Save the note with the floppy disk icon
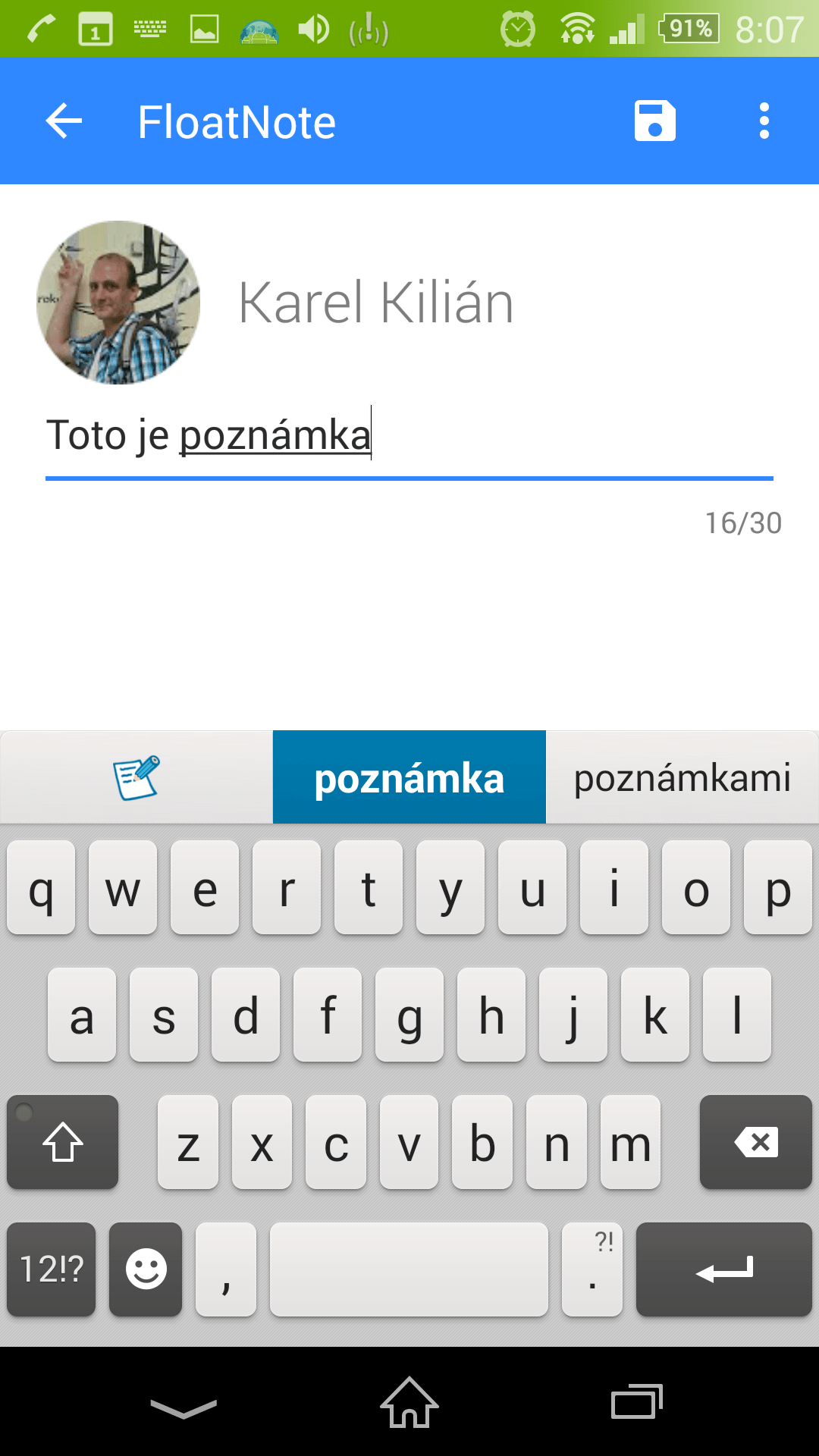Viewport: 819px width, 1456px height. pyautogui.click(x=654, y=121)
